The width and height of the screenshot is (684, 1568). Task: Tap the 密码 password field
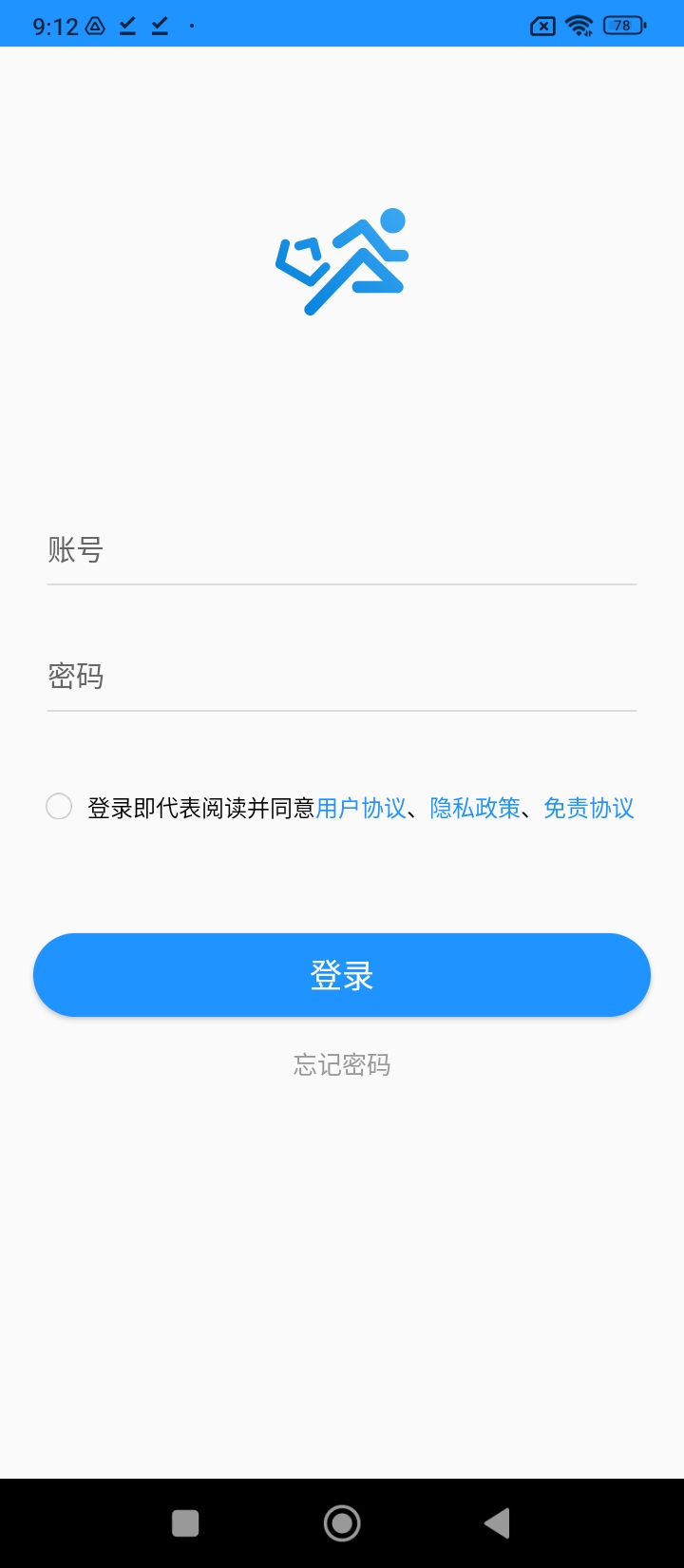point(342,677)
